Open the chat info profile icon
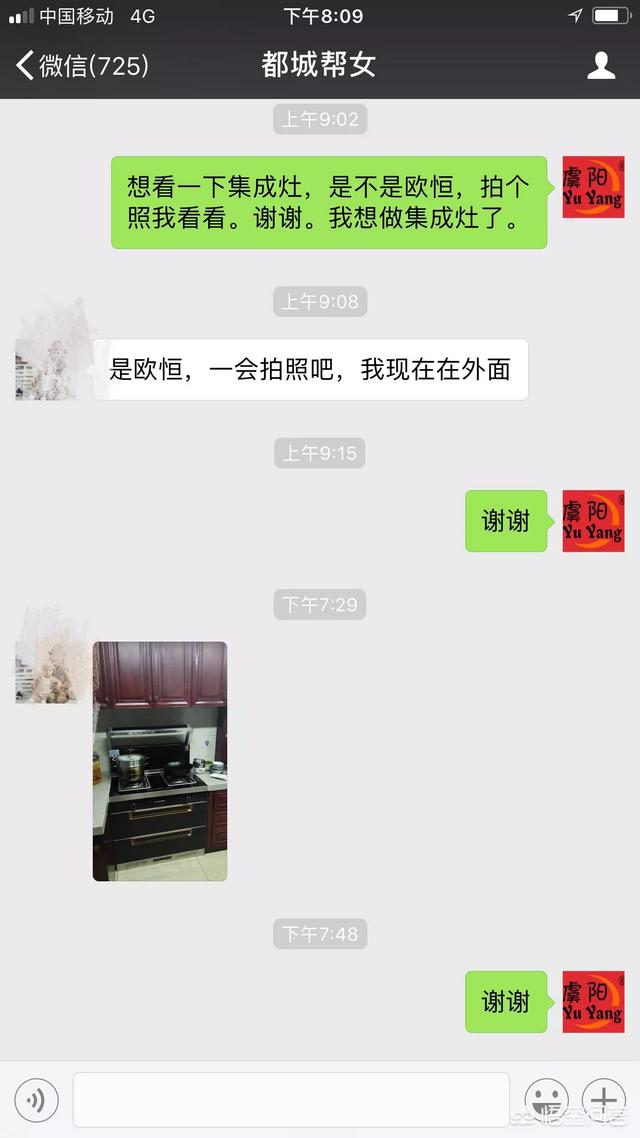This screenshot has width=640, height=1138. tap(601, 65)
